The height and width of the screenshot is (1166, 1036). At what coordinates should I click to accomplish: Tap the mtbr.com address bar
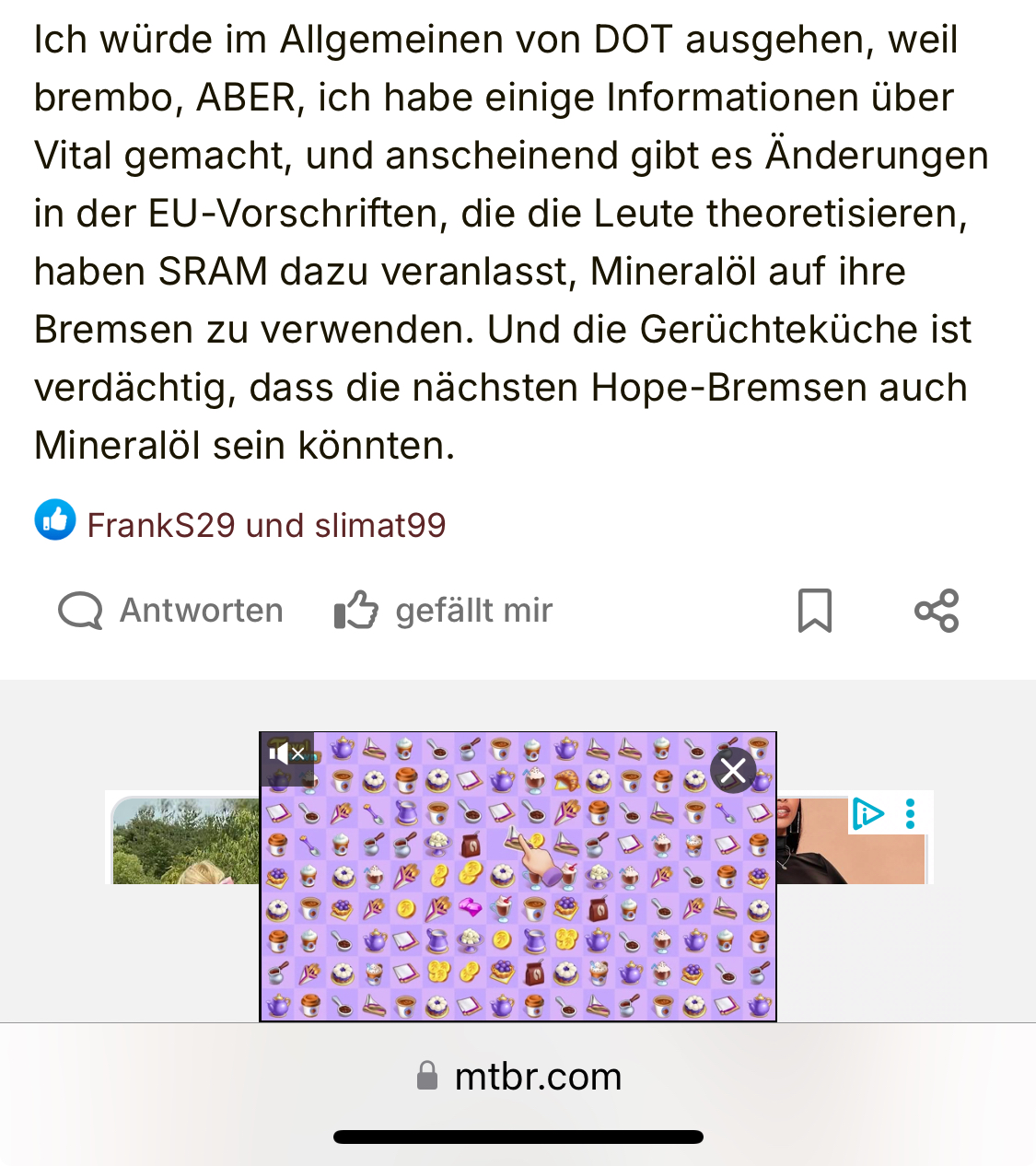tap(518, 1076)
